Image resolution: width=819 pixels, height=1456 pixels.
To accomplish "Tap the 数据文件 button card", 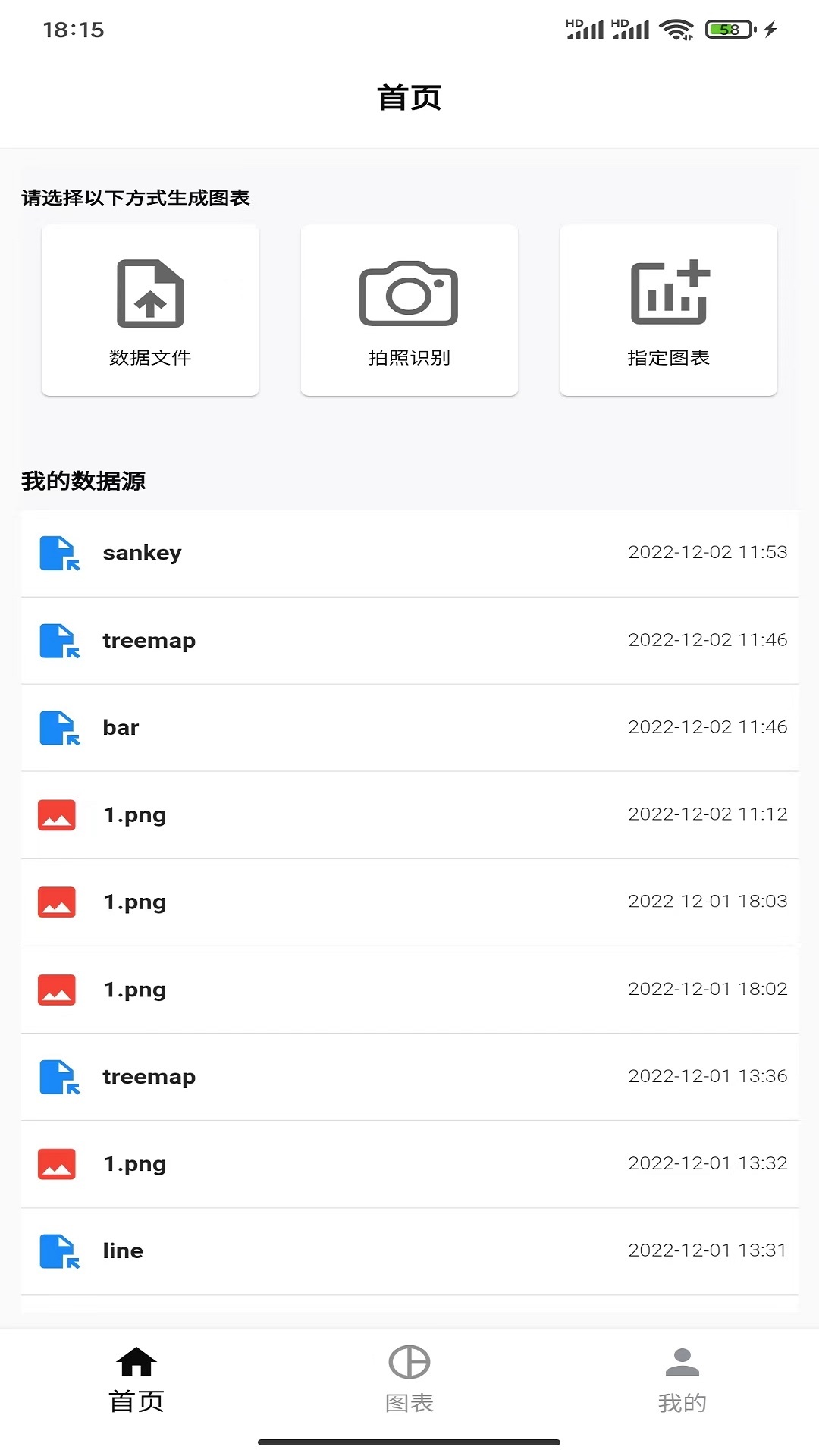I will pos(150,309).
